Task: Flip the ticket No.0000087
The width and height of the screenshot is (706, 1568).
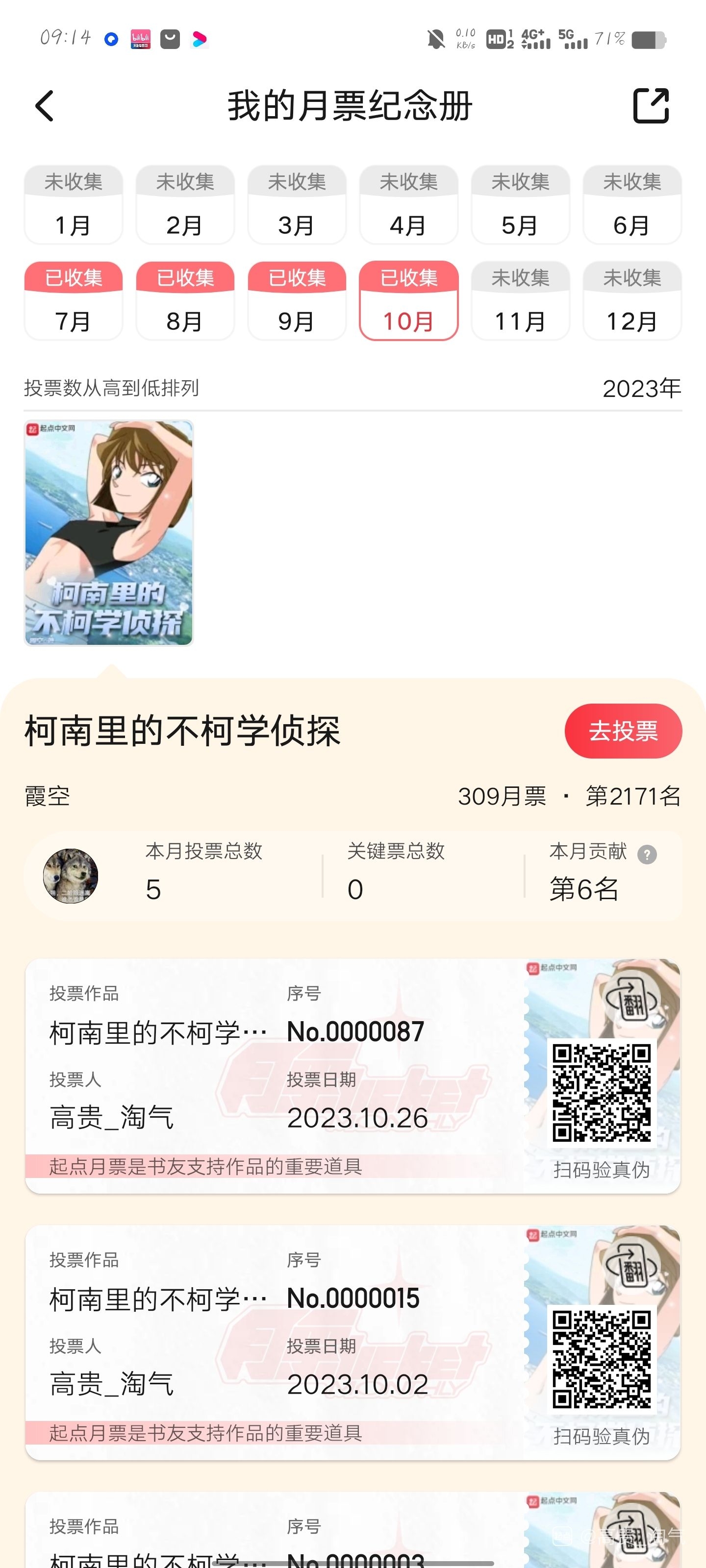Action: 631,1000
